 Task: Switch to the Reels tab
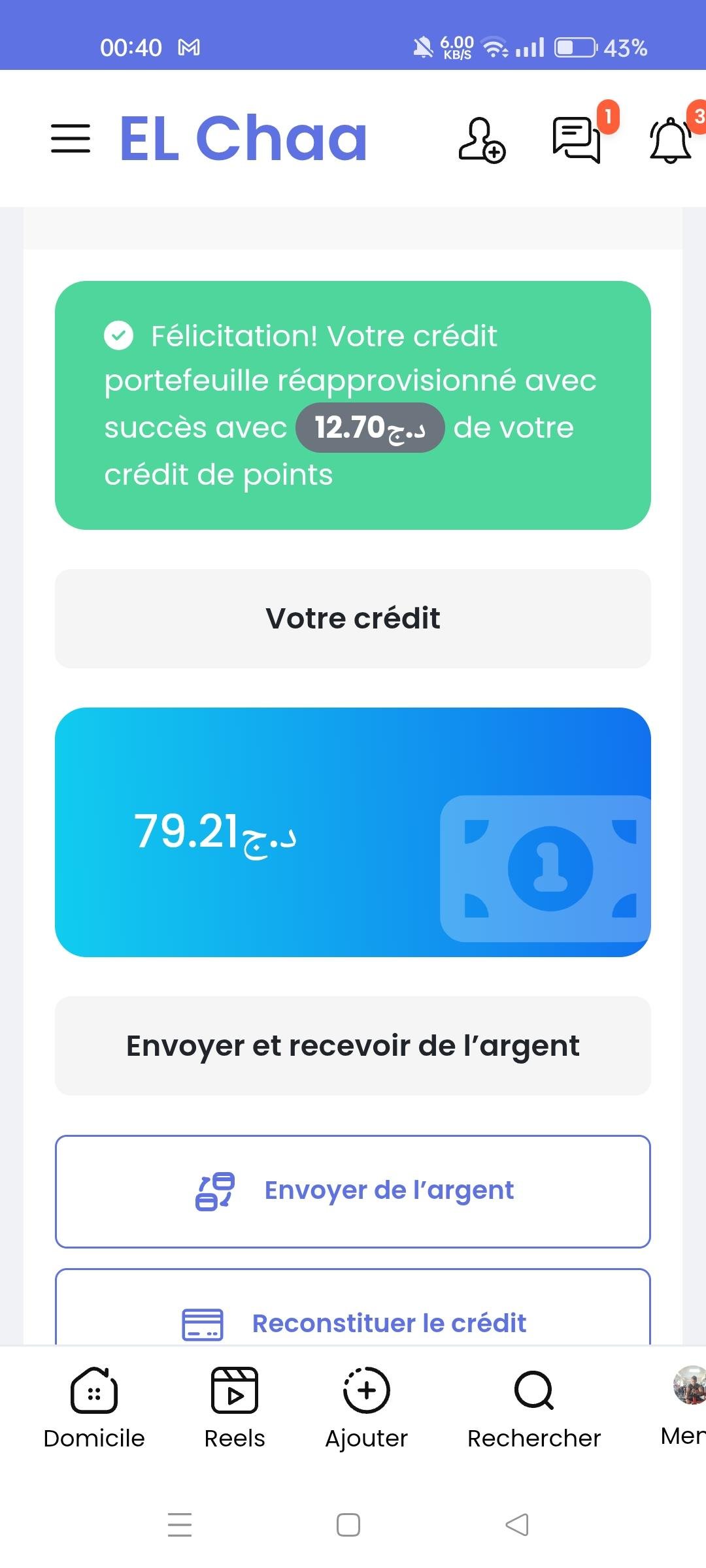click(235, 1405)
